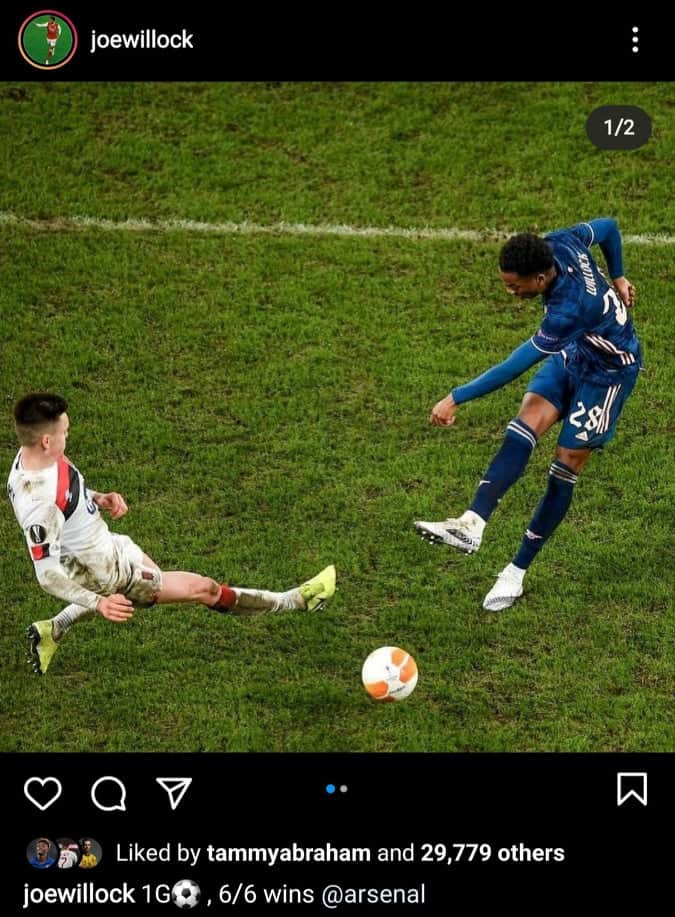The height and width of the screenshot is (917, 675).
Task: Open comments with the speech bubble icon
Action: tap(108, 793)
